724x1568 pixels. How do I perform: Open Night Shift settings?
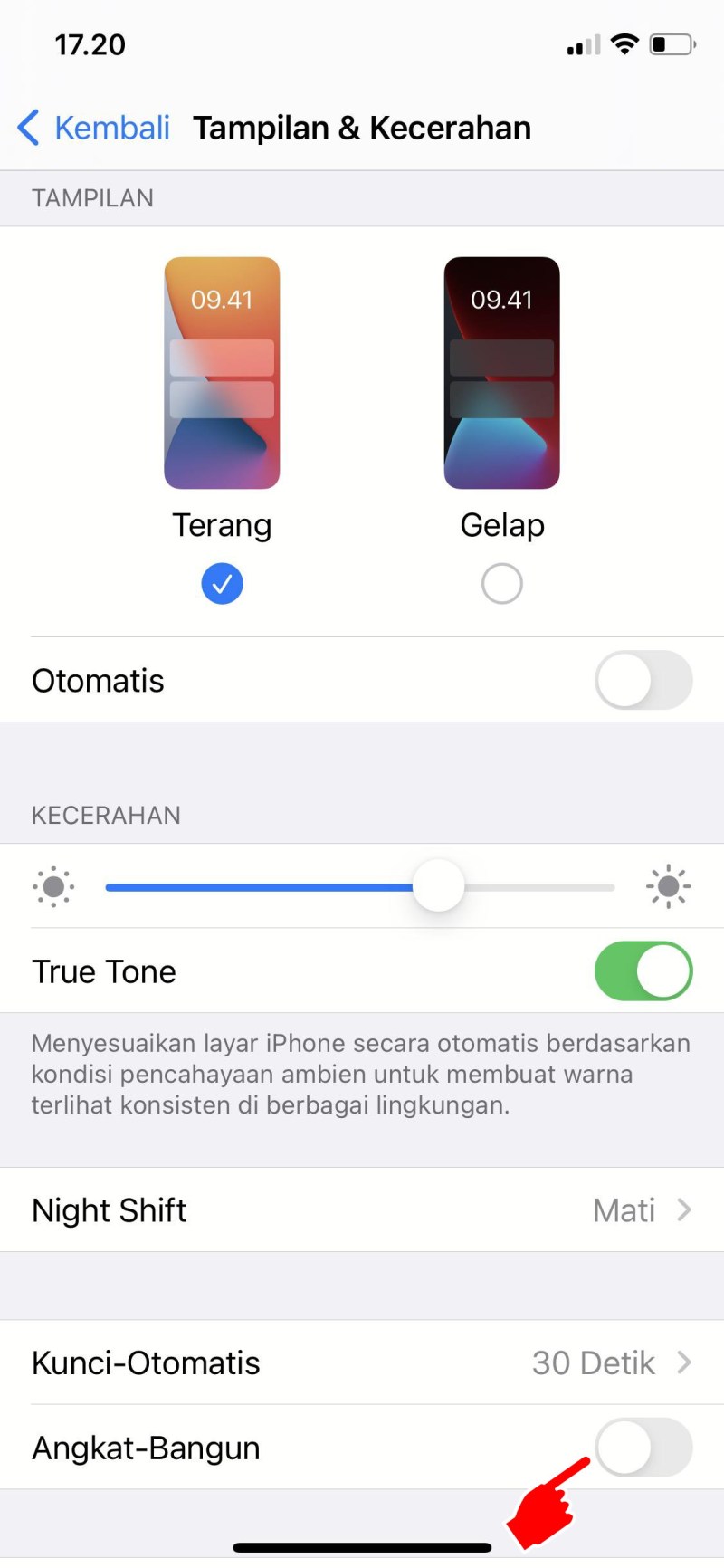pyautogui.click(x=362, y=1210)
